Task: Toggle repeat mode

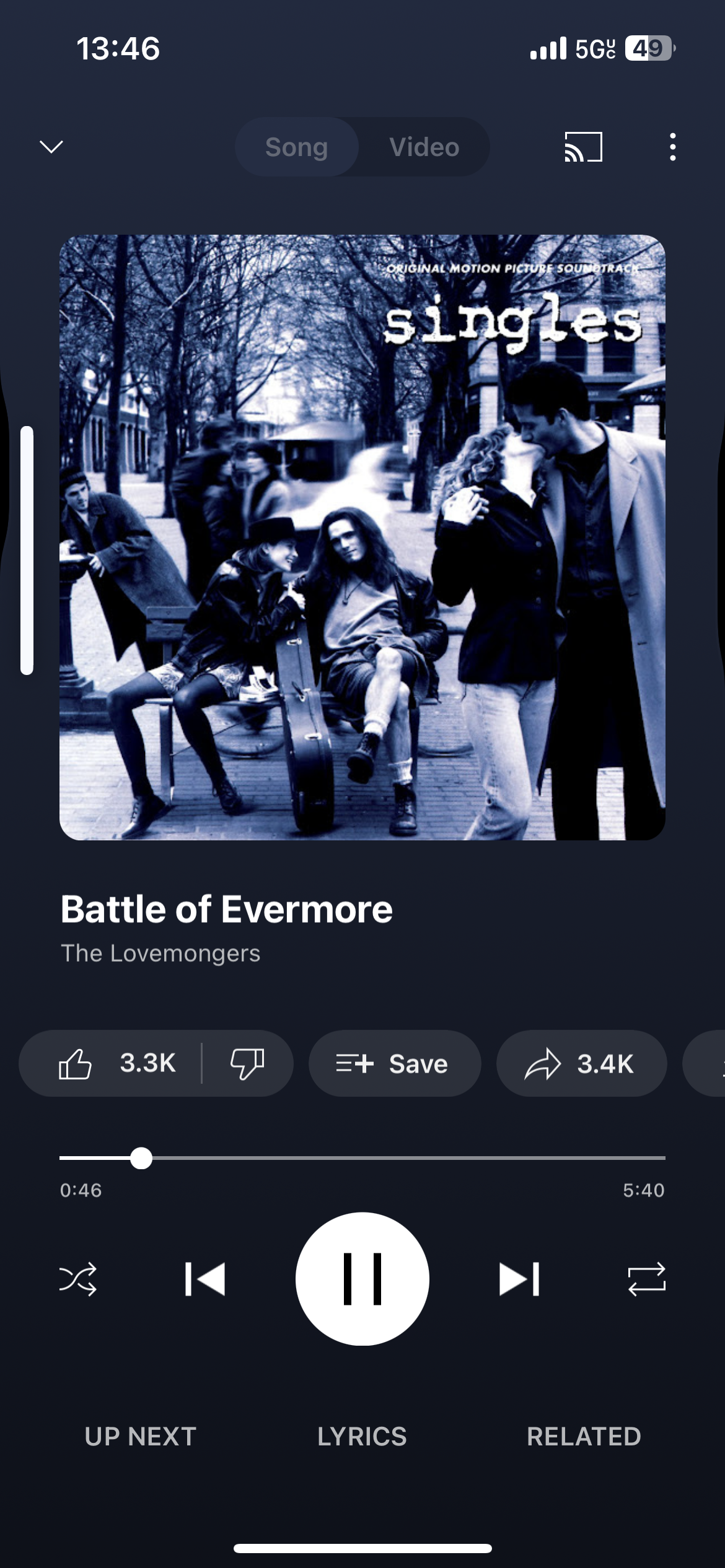Action: (x=646, y=1279)
